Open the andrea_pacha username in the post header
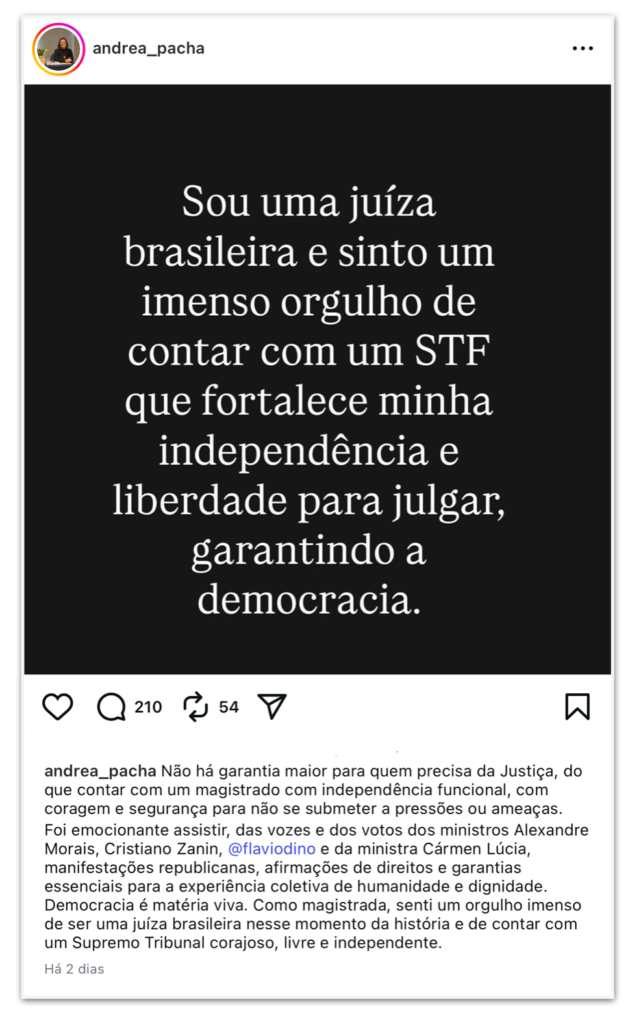 click(x=148, y=48)
